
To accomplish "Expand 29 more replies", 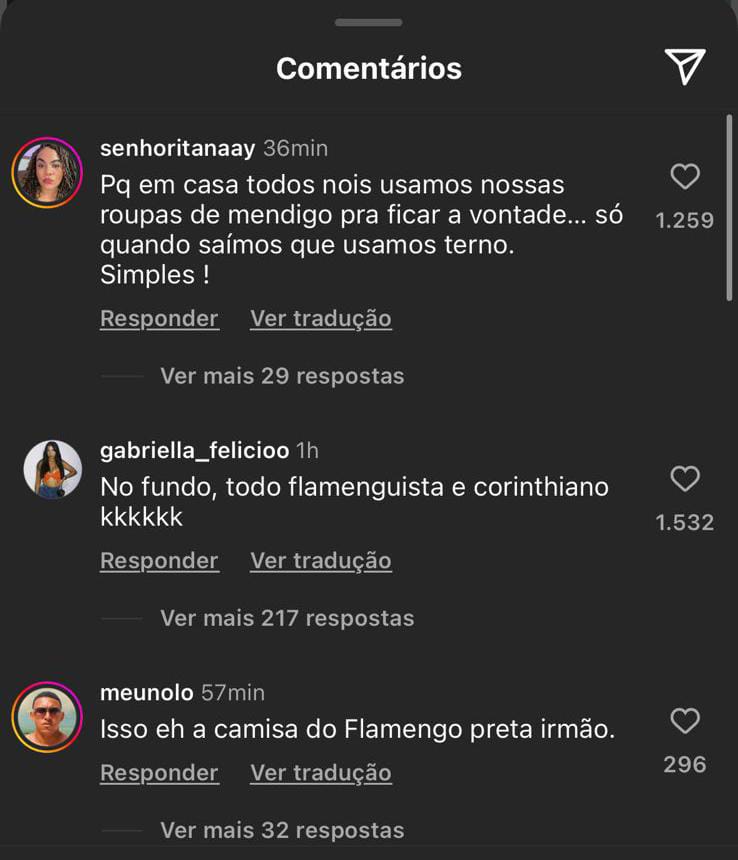I will coord(281,376).
